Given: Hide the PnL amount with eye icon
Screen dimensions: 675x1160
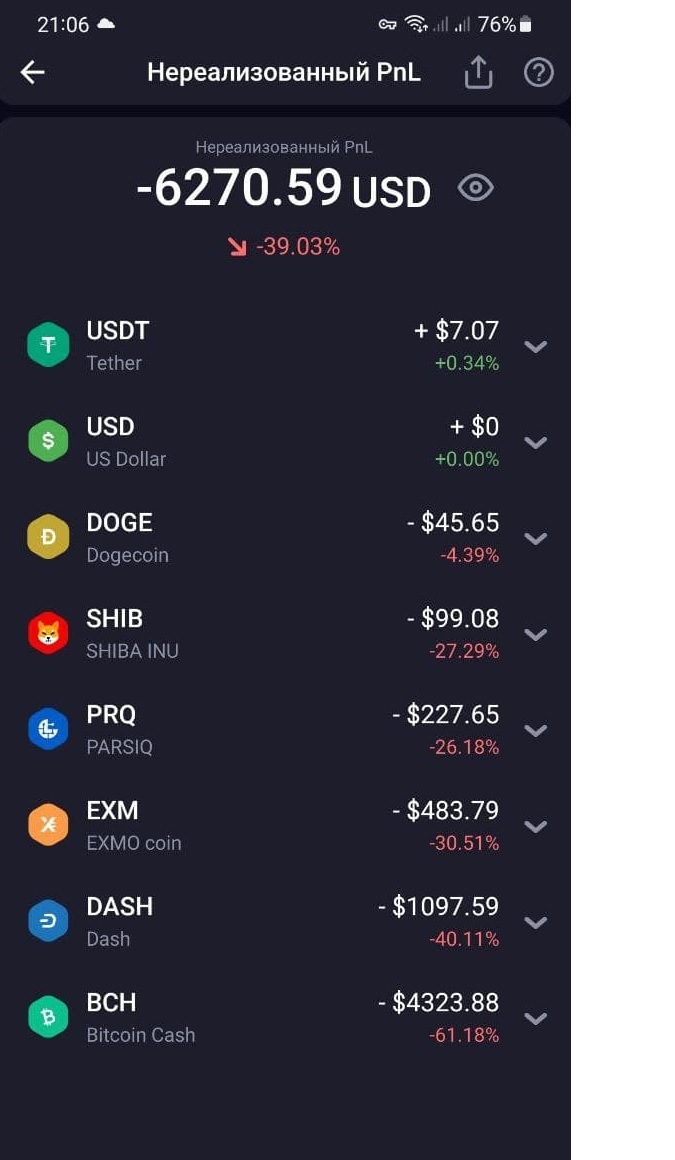Looking at the screenshot, I should coord(475,188).
